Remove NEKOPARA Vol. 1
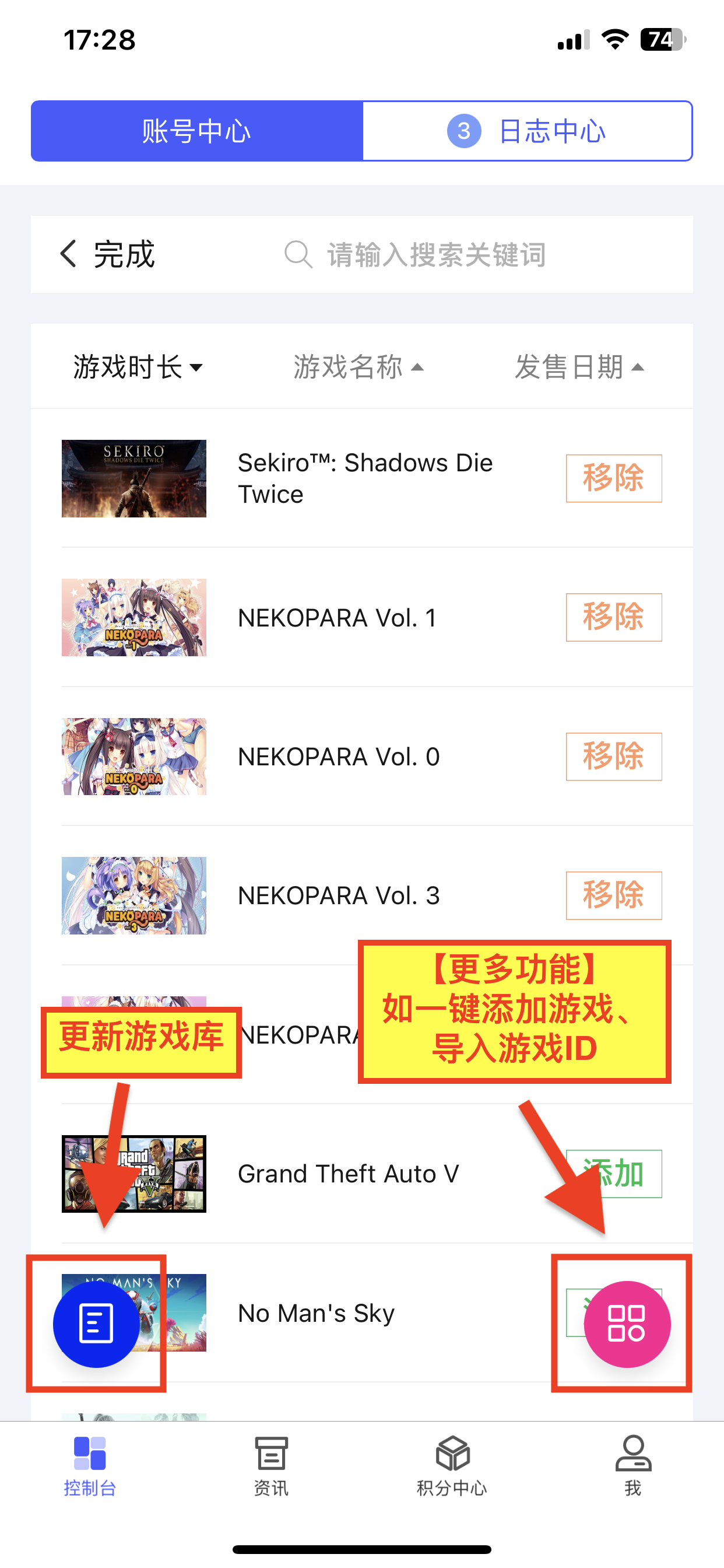 point(613,617)
